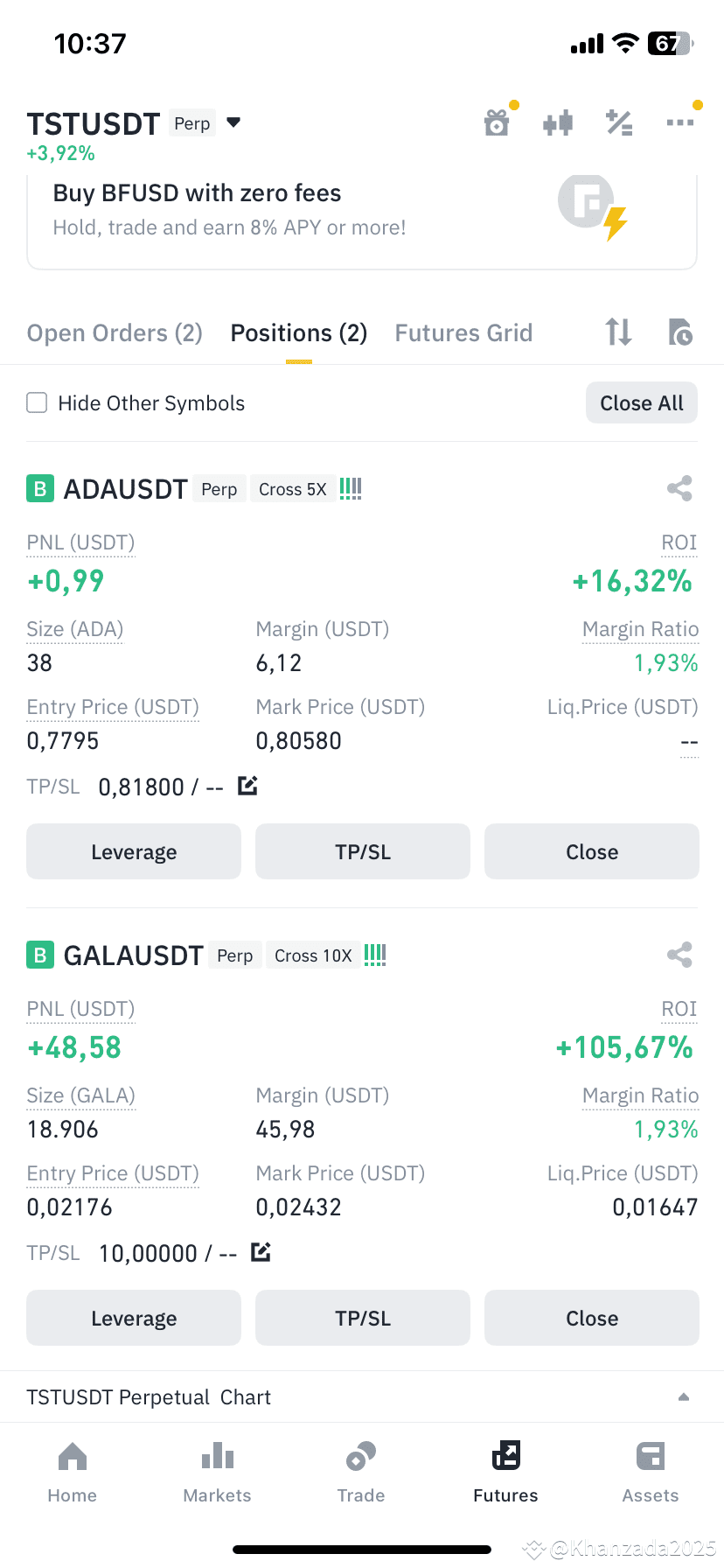Share the ADAUSDT position
The width and height of the screenshot is (724, 1568).
coord(679,488)
